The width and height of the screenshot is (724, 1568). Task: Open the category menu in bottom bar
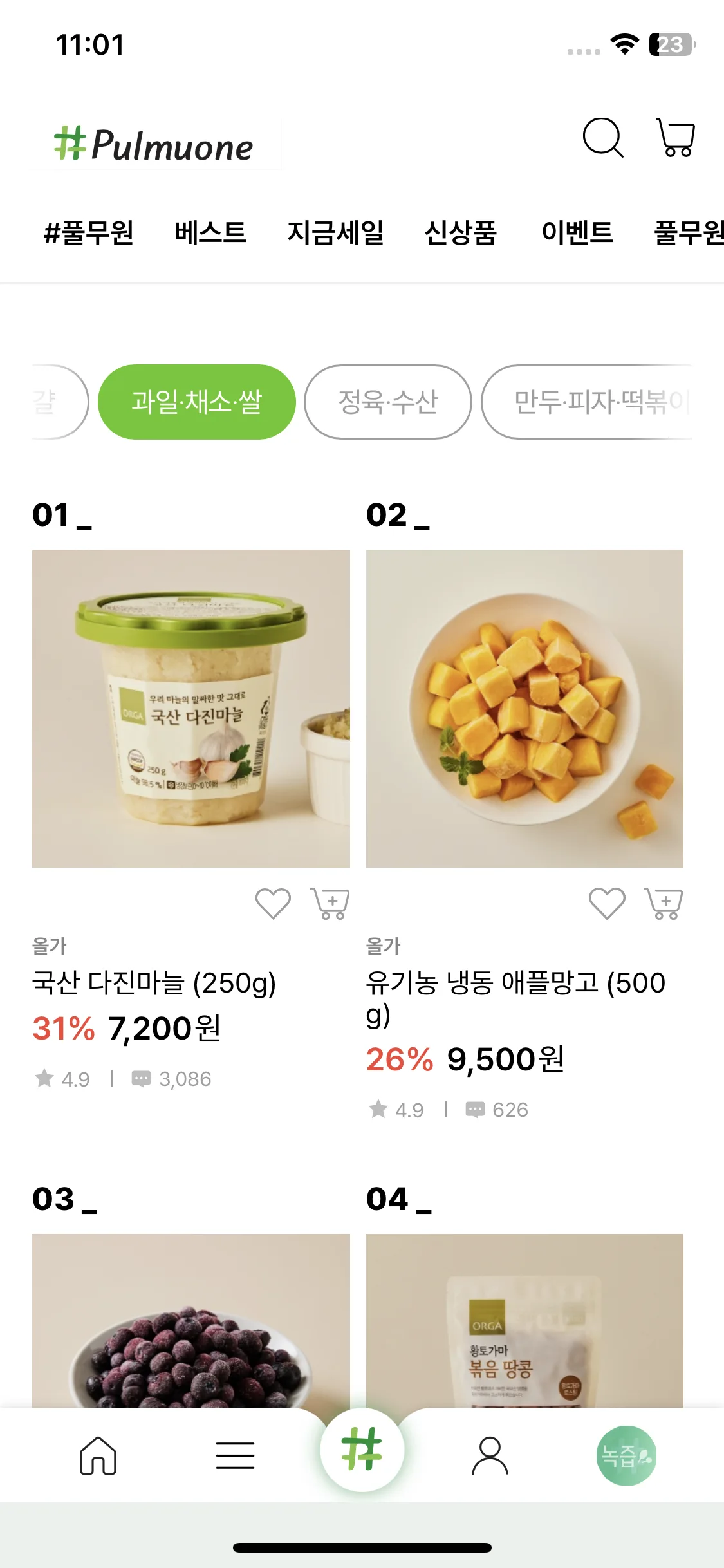coord(235,1455)
